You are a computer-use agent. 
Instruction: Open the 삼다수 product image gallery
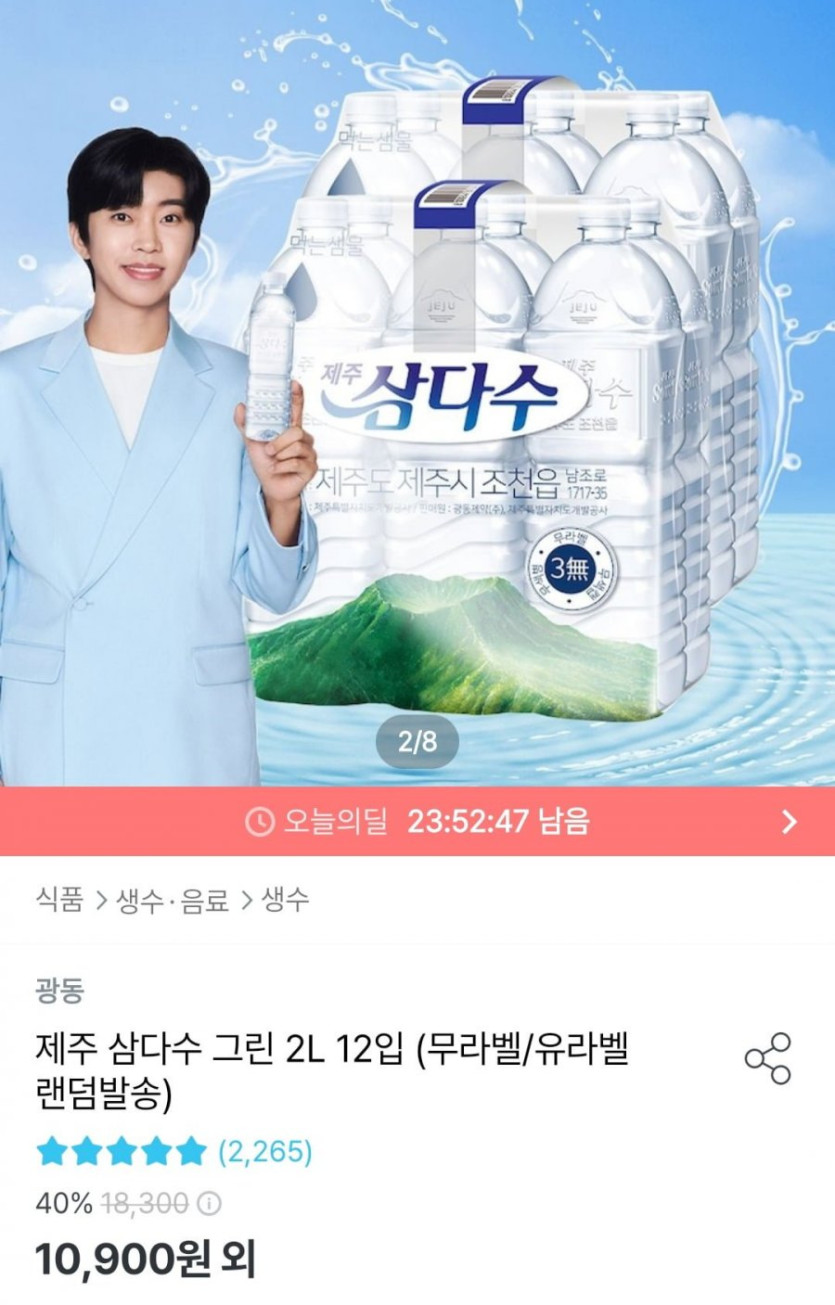pos(417,400)
